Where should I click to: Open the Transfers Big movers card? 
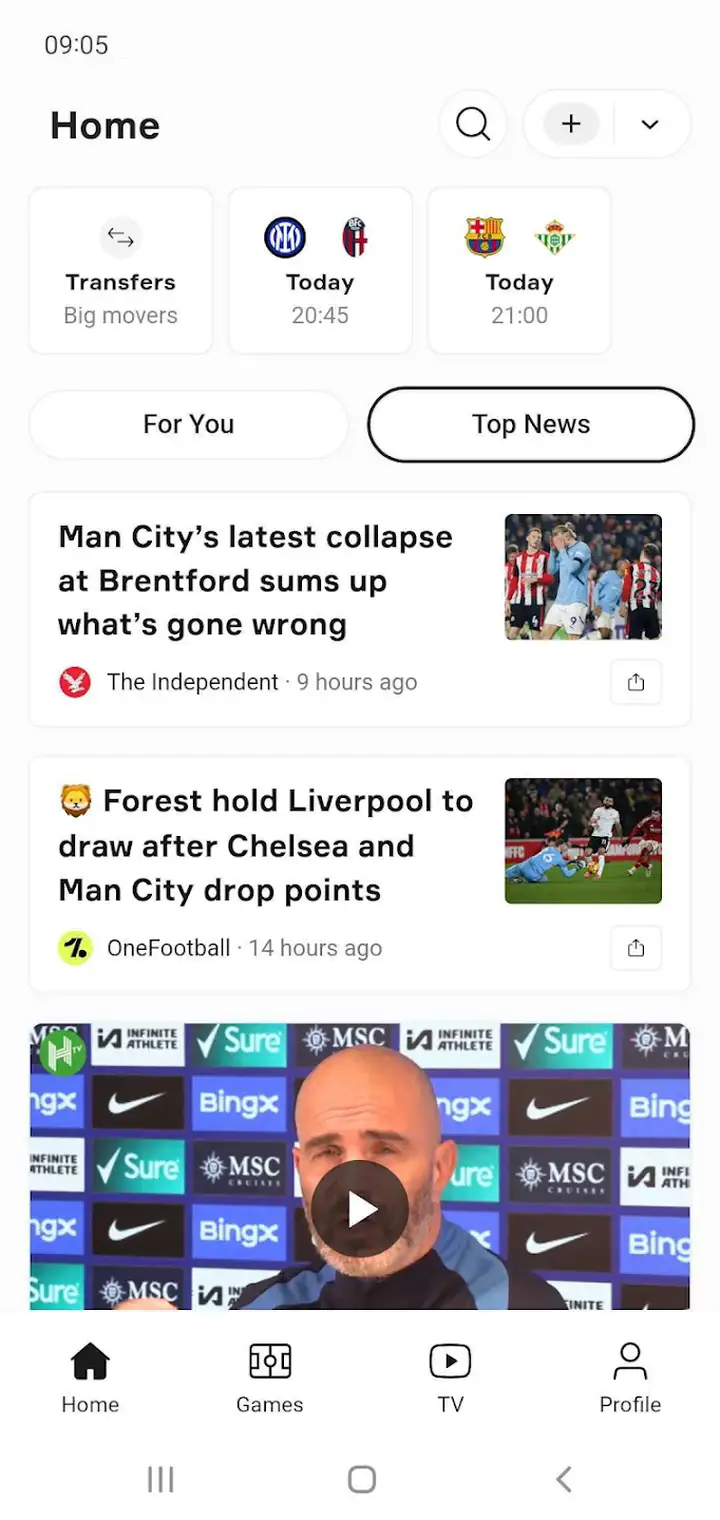tap(121, 271)
